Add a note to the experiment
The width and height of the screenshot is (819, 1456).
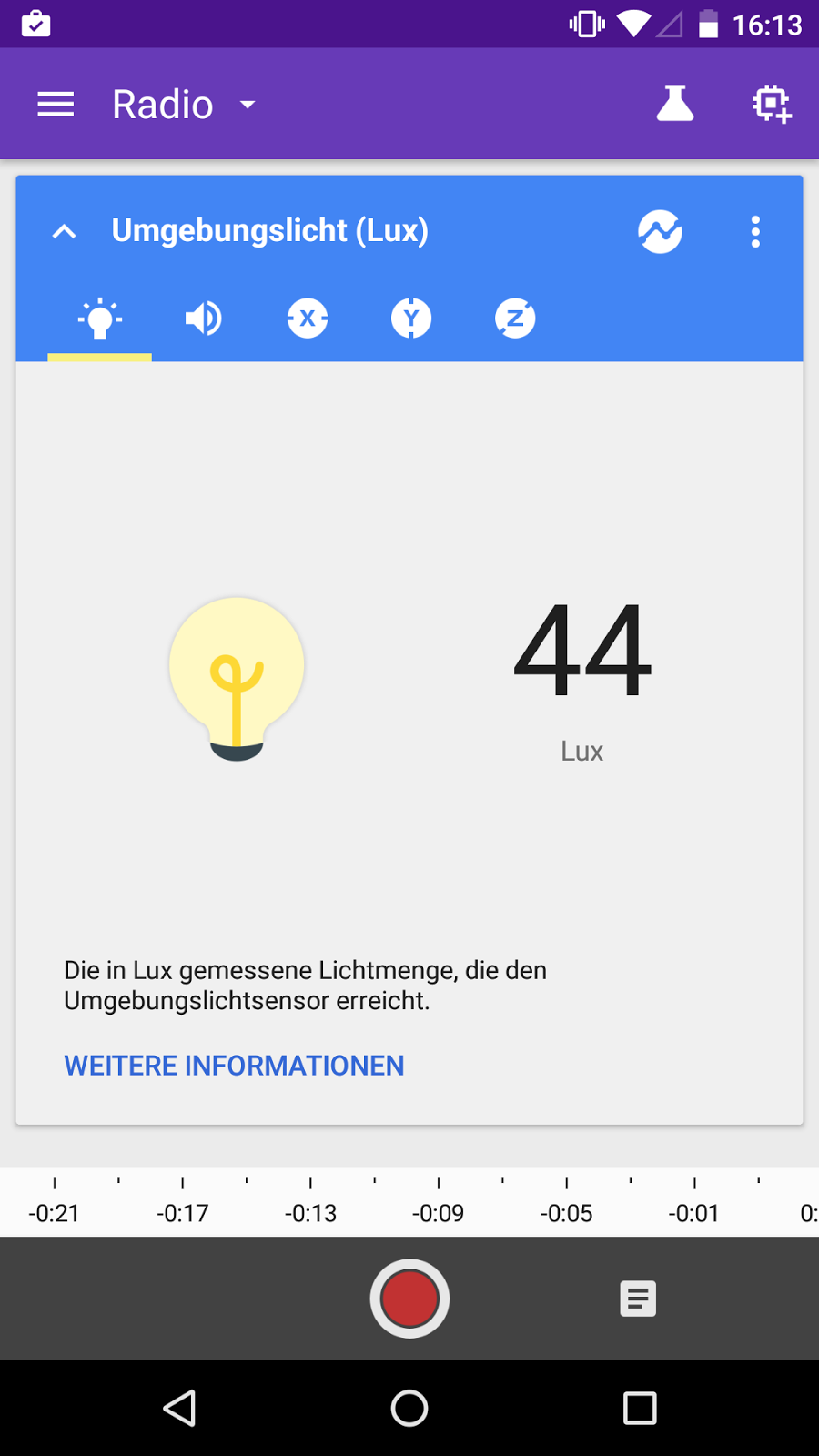point(638,1299)
